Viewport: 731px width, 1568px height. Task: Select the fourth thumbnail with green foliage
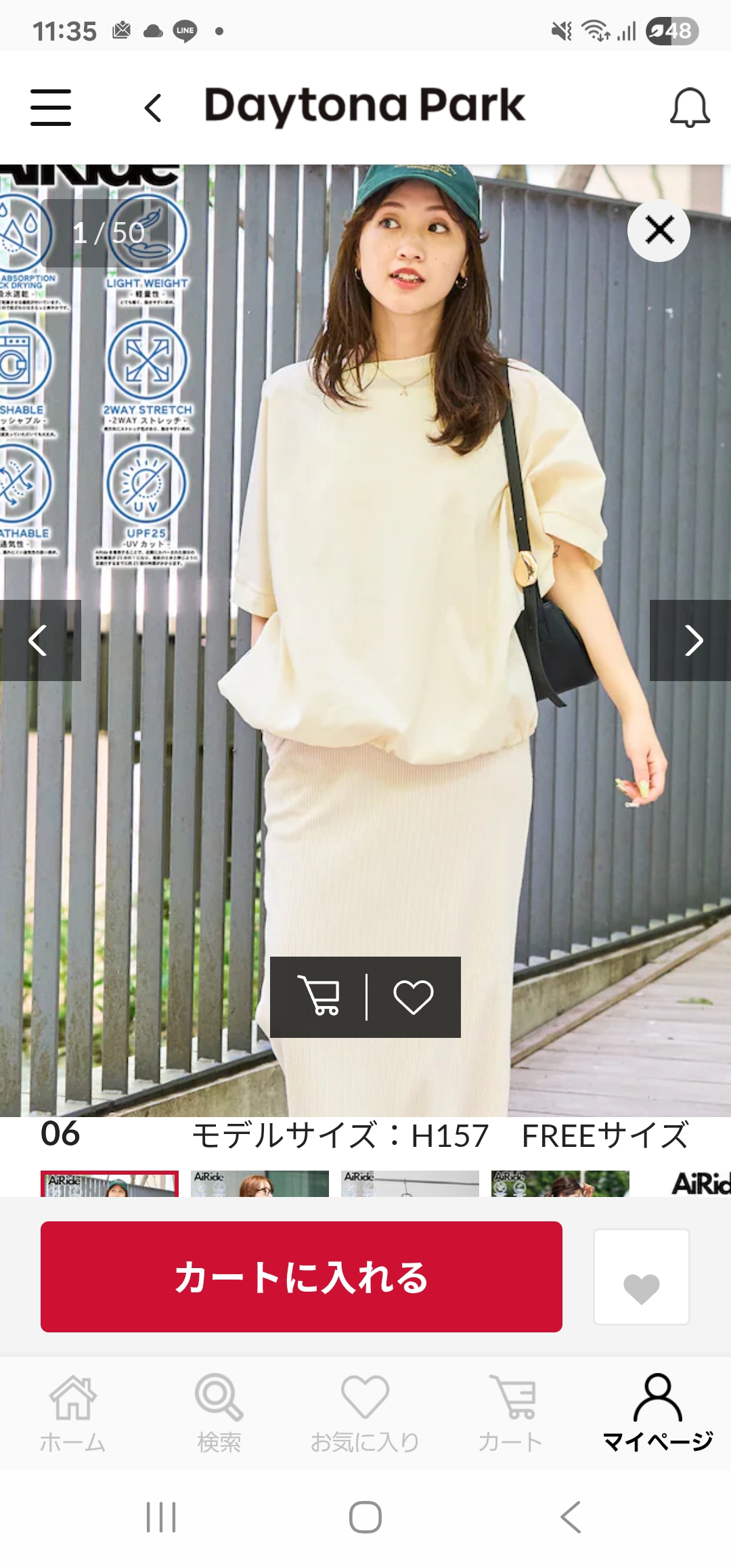tap(560, 1183)
